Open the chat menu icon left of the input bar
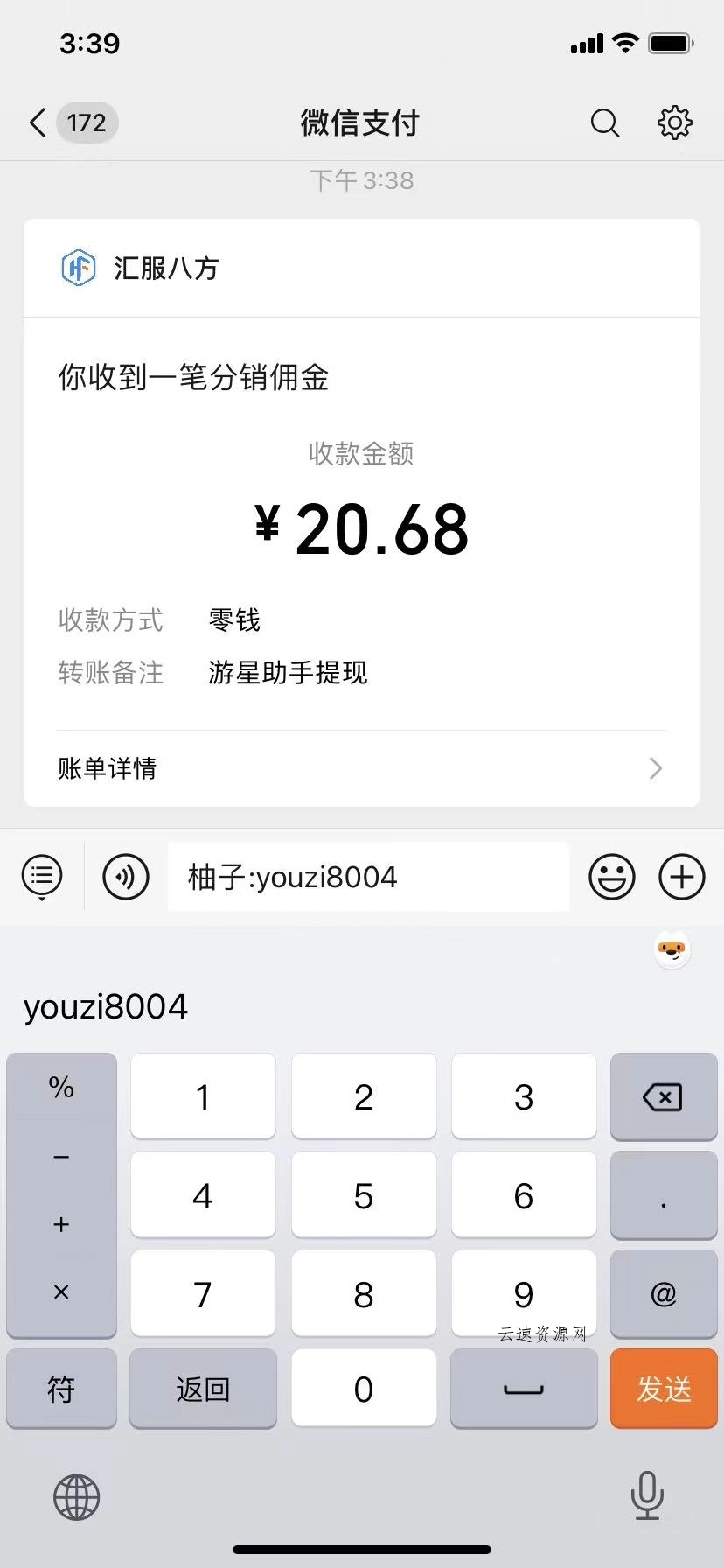724x1568 pixels. (x=41, y=876)
